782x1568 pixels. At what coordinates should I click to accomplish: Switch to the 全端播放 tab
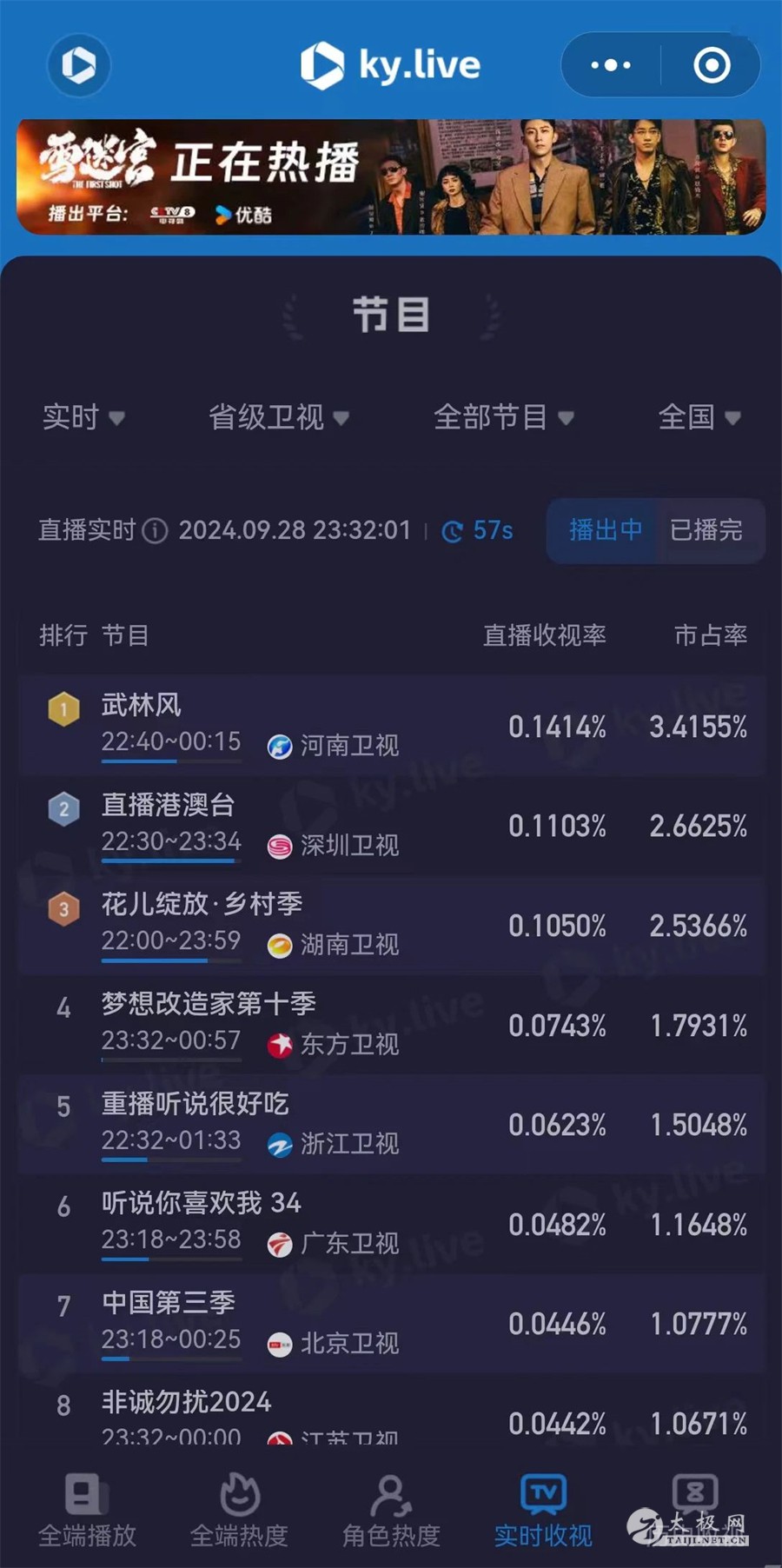tap(87, 1511)
